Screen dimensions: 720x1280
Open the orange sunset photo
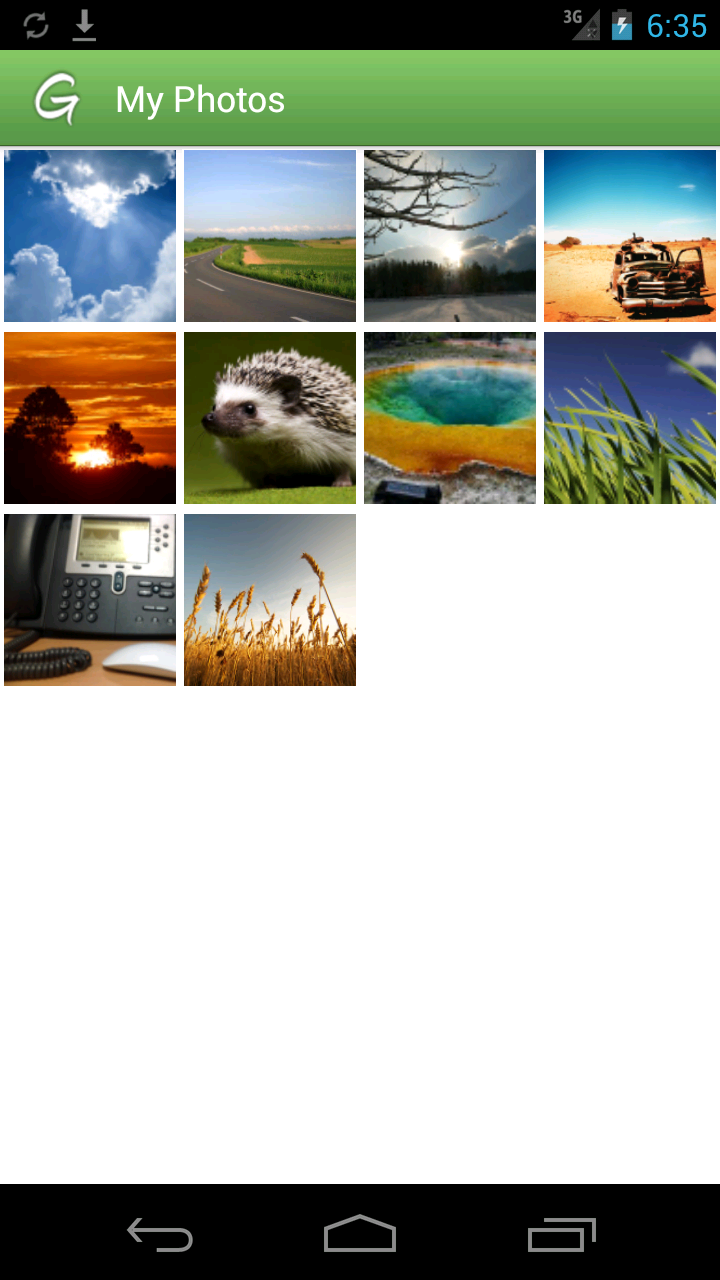90,418
